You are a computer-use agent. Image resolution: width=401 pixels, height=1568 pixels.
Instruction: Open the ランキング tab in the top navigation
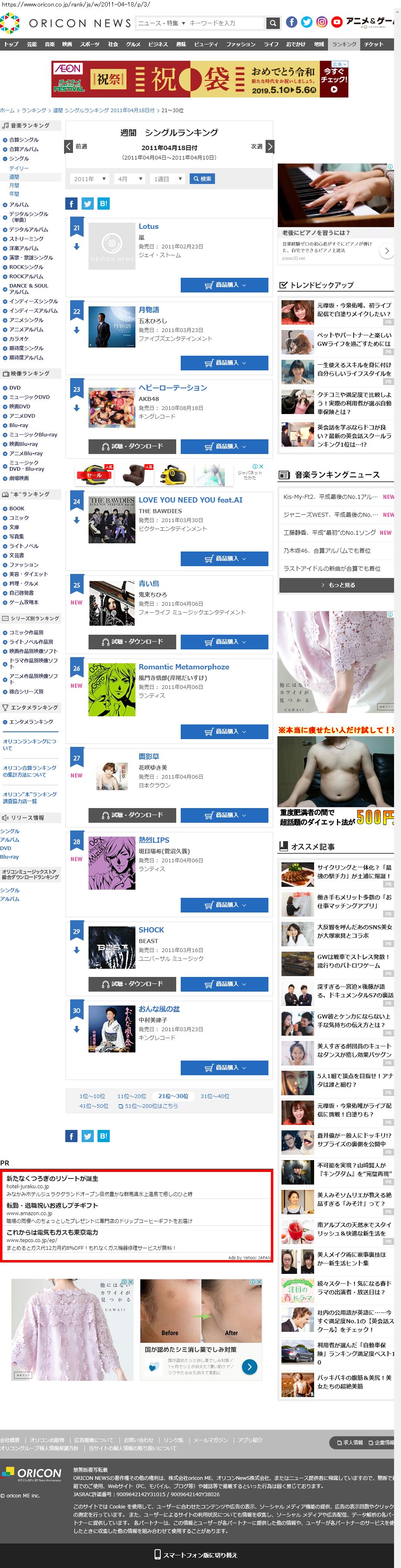click(x=344, y=44)
